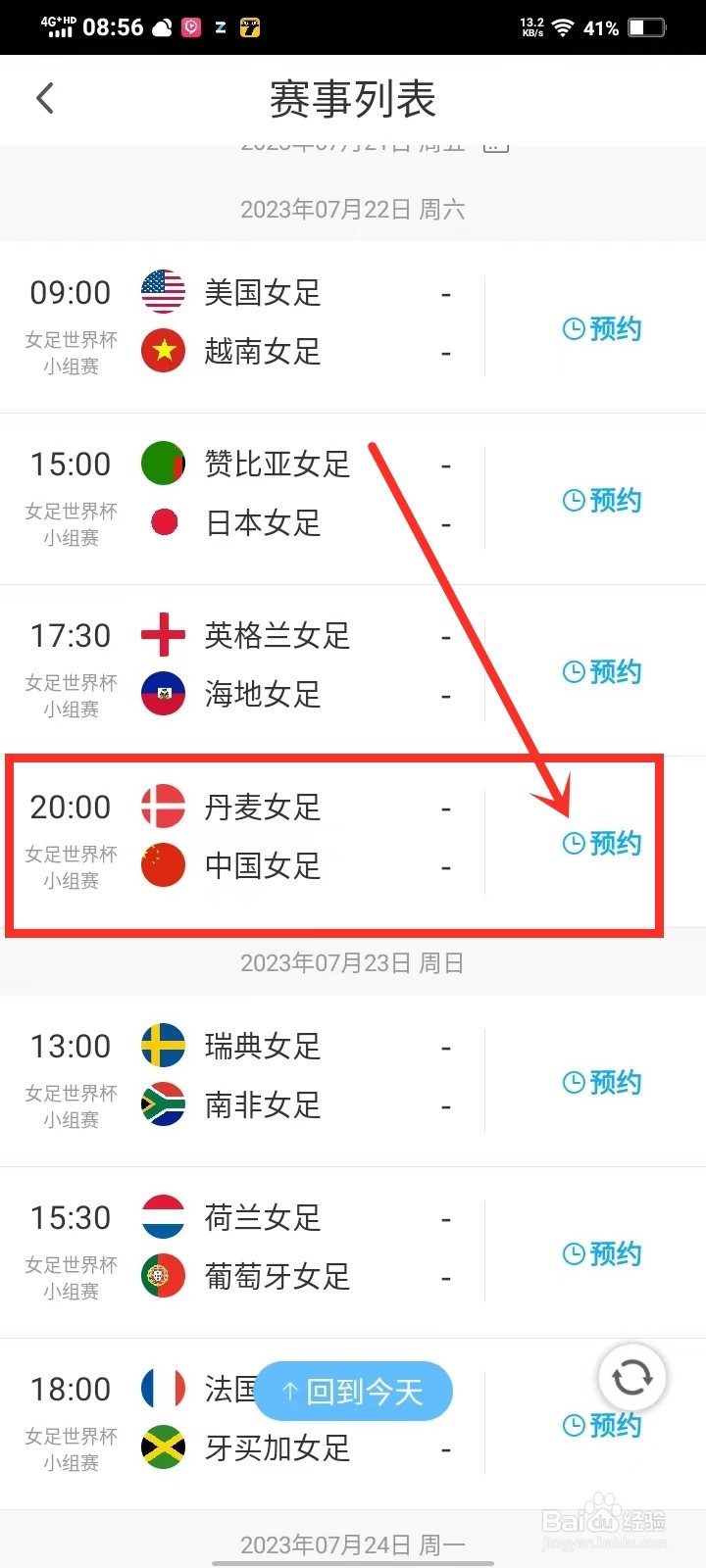The width and height of the screenshot is (706, 1568).
Task: Tap the clock icon beside the Denmark-China 预约
Action: tap(572, 843)
